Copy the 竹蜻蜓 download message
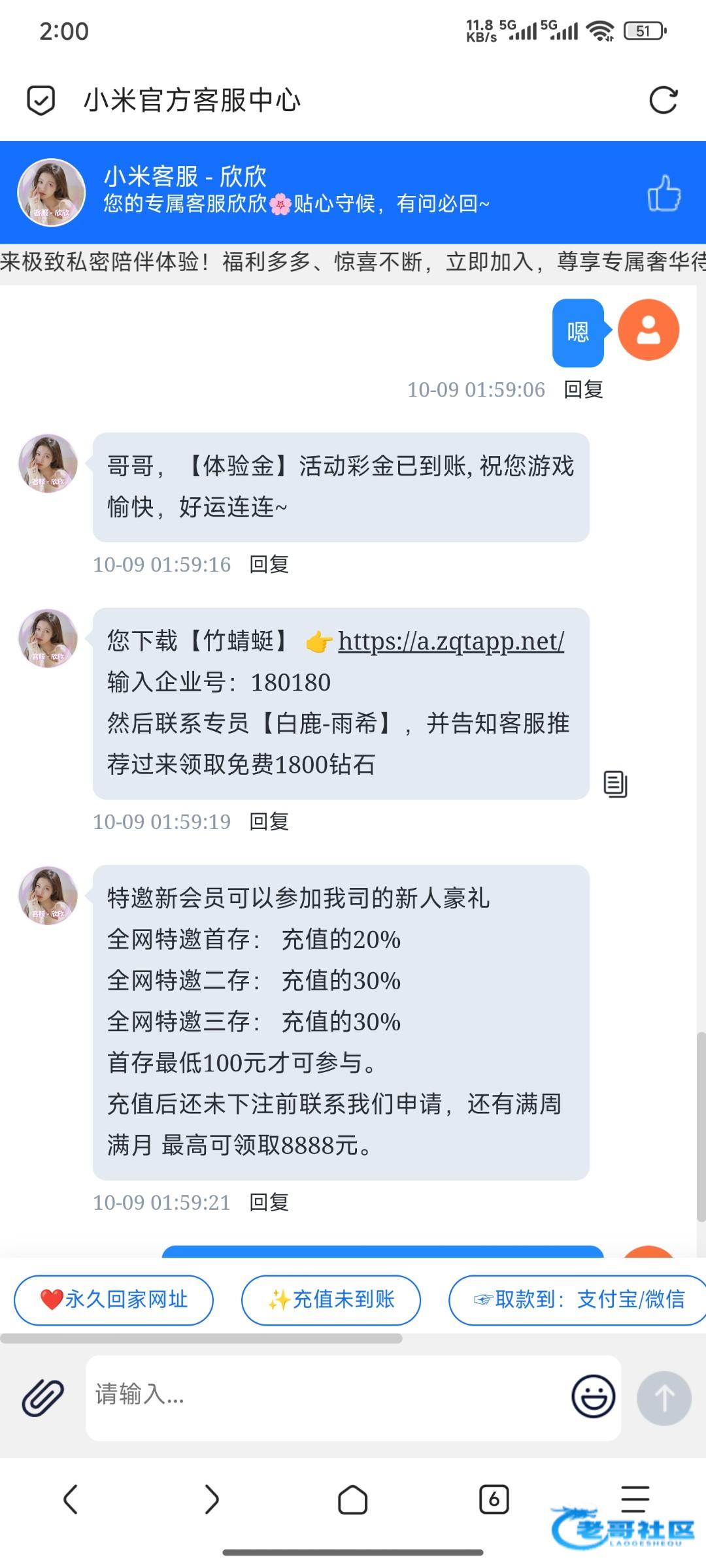The image size is (706, 1568). pos(615,783)
